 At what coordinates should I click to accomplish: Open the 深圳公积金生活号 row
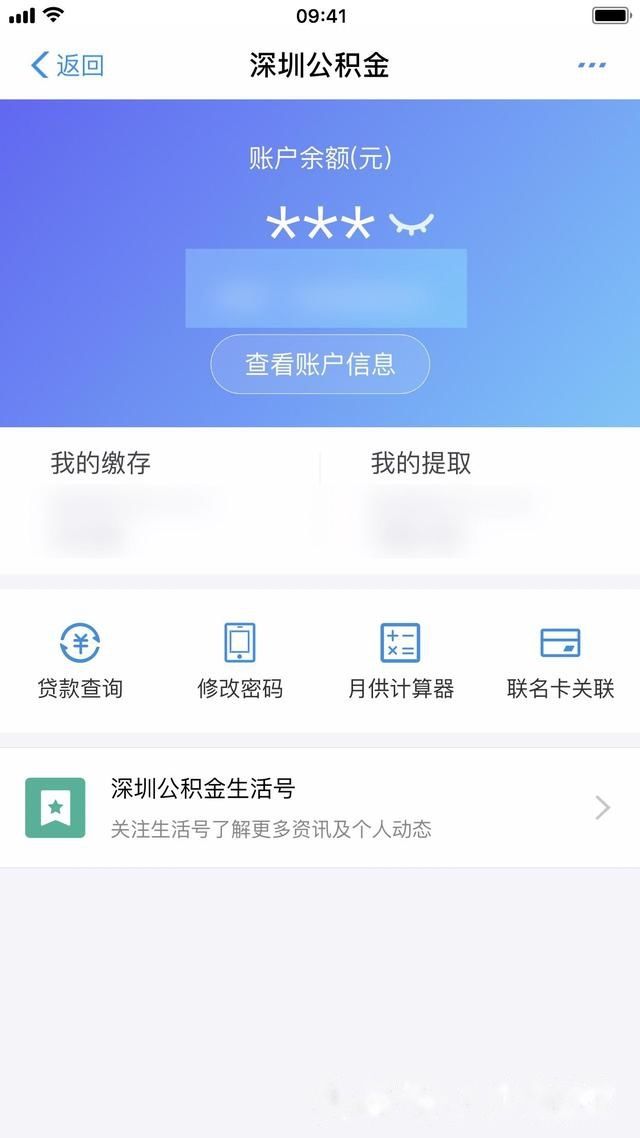click(x=320, y=808)
